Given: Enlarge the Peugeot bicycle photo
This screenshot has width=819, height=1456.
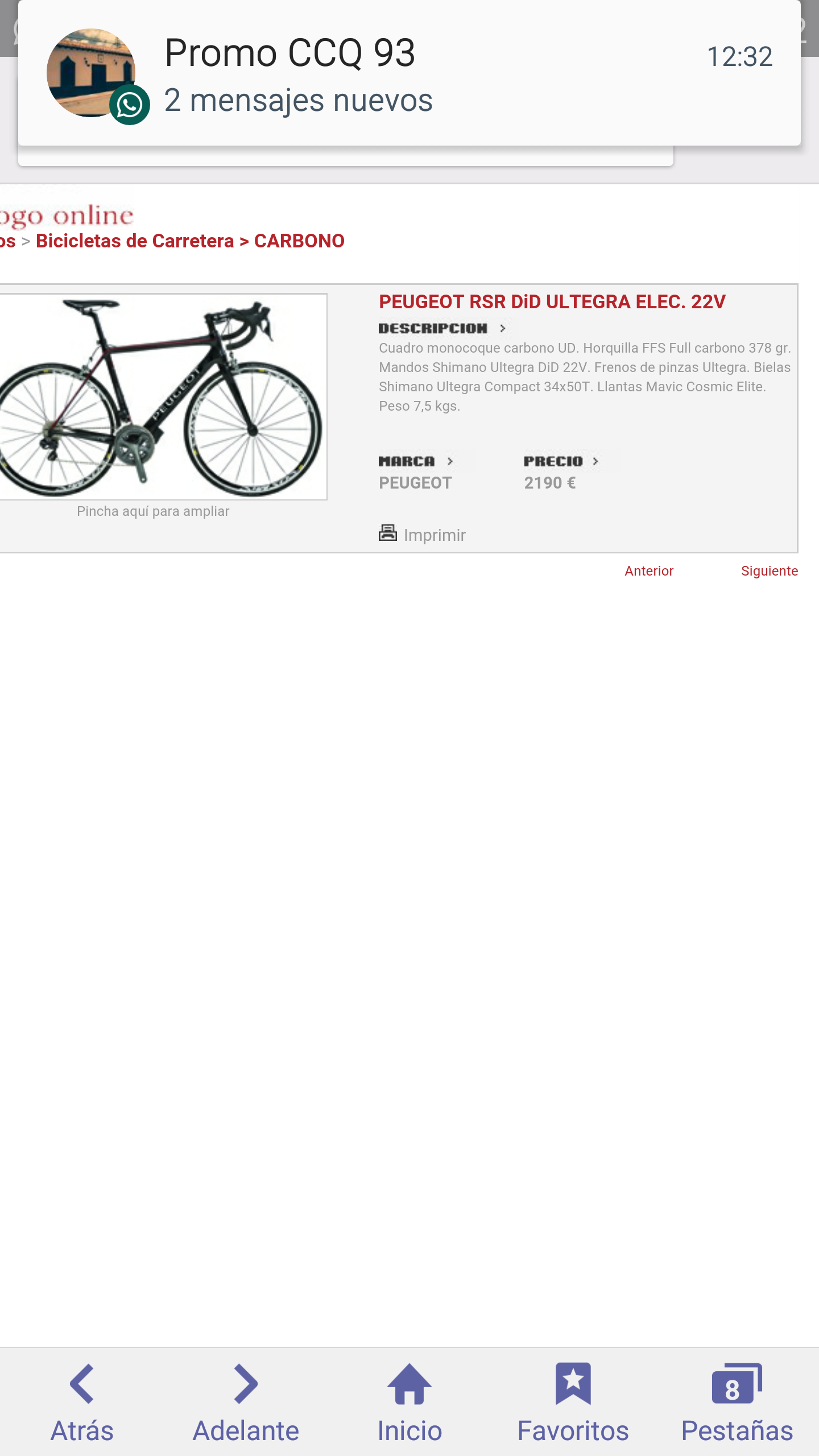Looking at the screenshot, I should [162, 397].
